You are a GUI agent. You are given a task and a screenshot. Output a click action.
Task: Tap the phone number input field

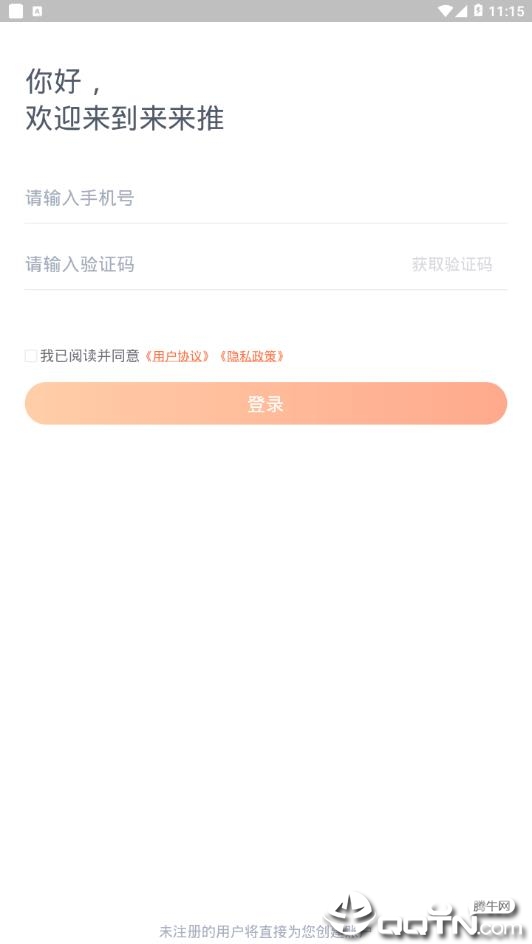[265, 198]
